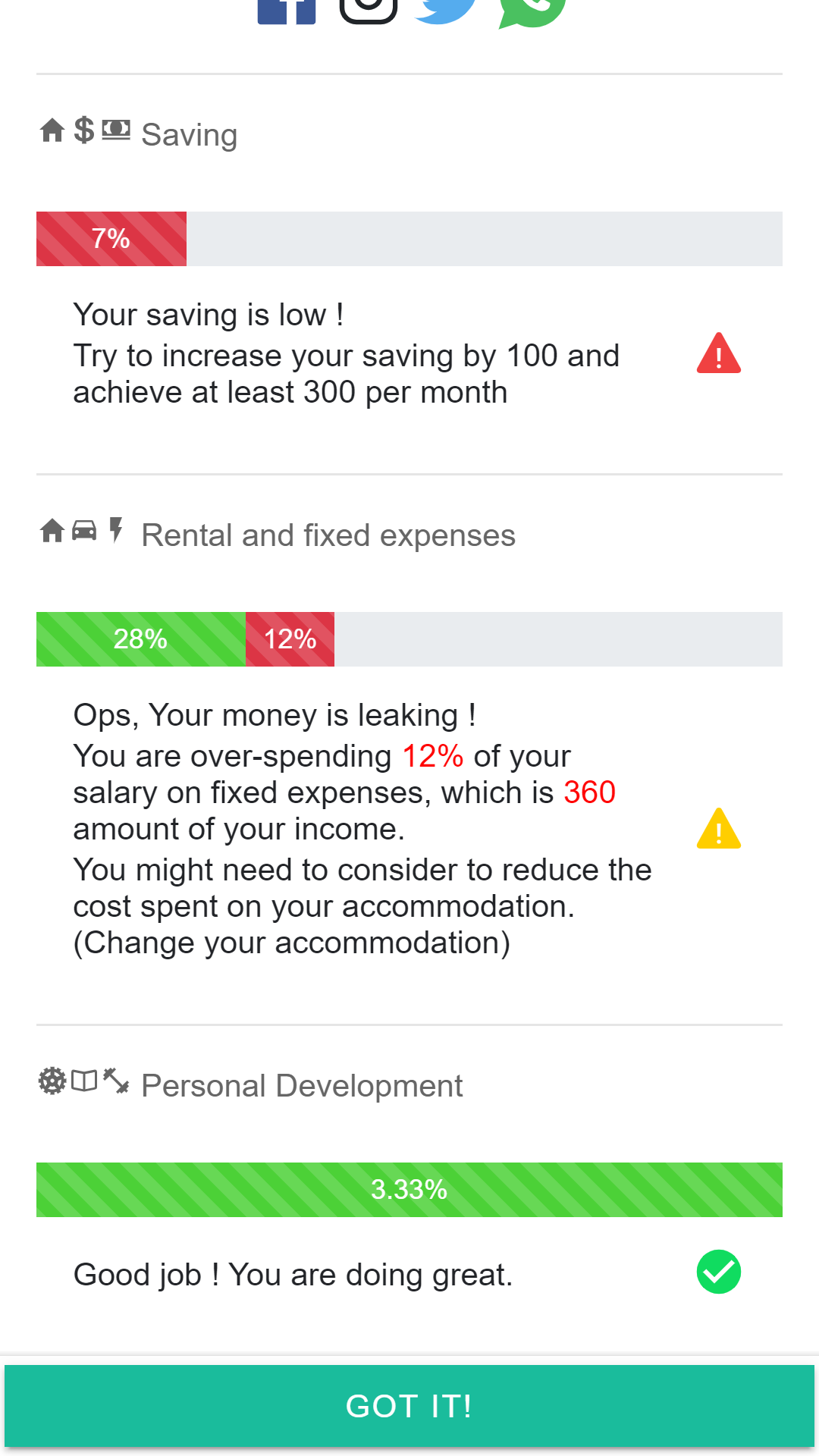Click the 12% overspending bar segment
The image size is (819, 1456).
point(289,639)
